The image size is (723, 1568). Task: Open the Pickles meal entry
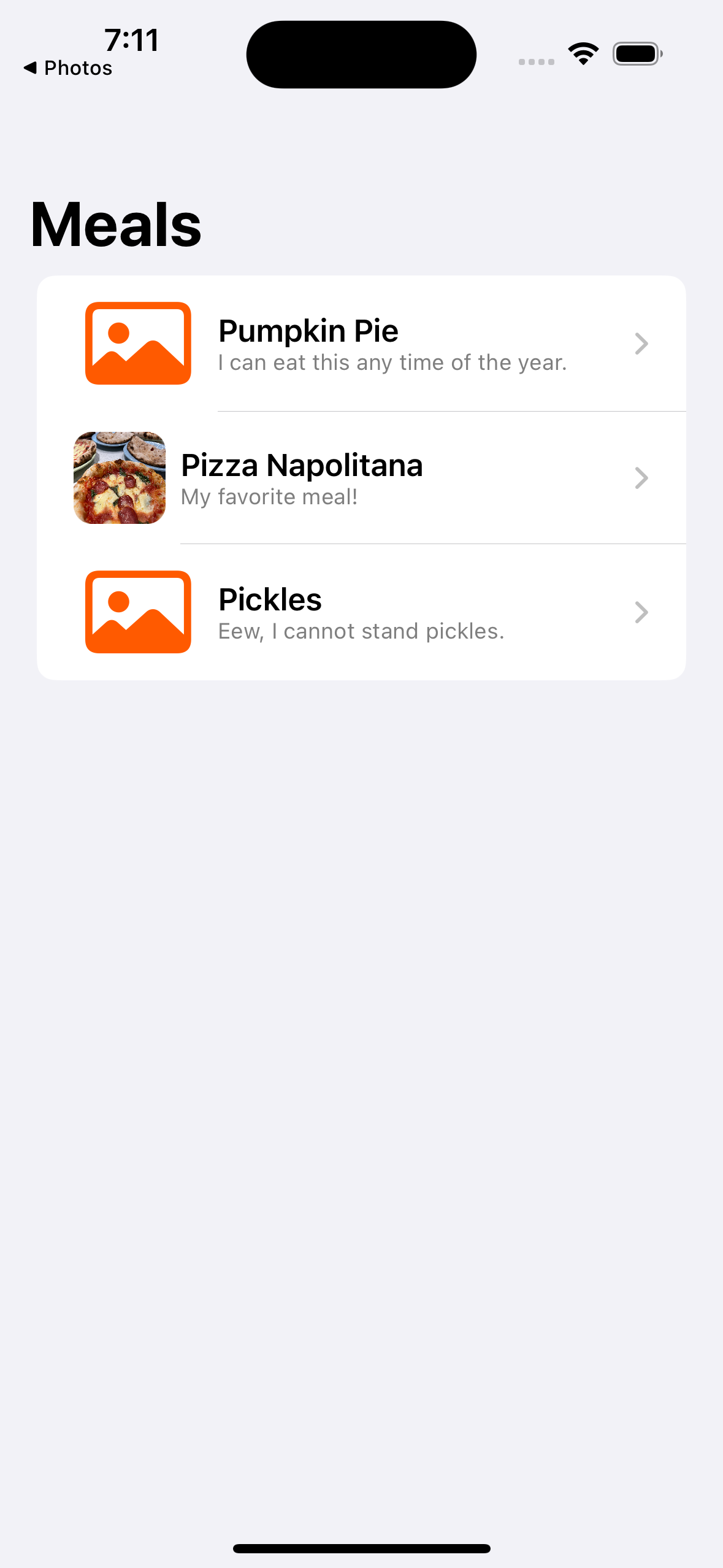click(361, 612)
